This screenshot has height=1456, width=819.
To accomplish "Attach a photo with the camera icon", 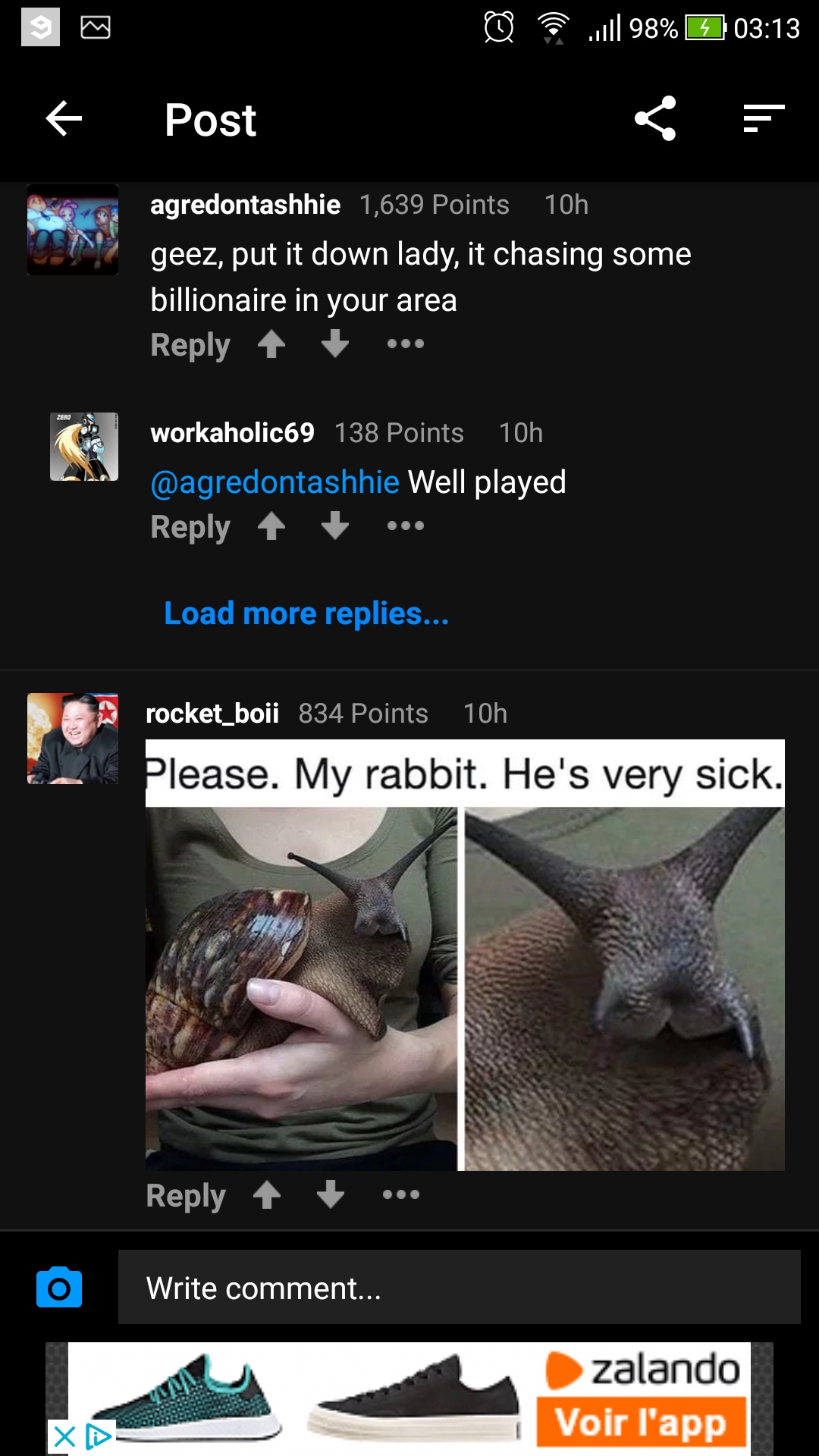I will [x=59, y=1288].
